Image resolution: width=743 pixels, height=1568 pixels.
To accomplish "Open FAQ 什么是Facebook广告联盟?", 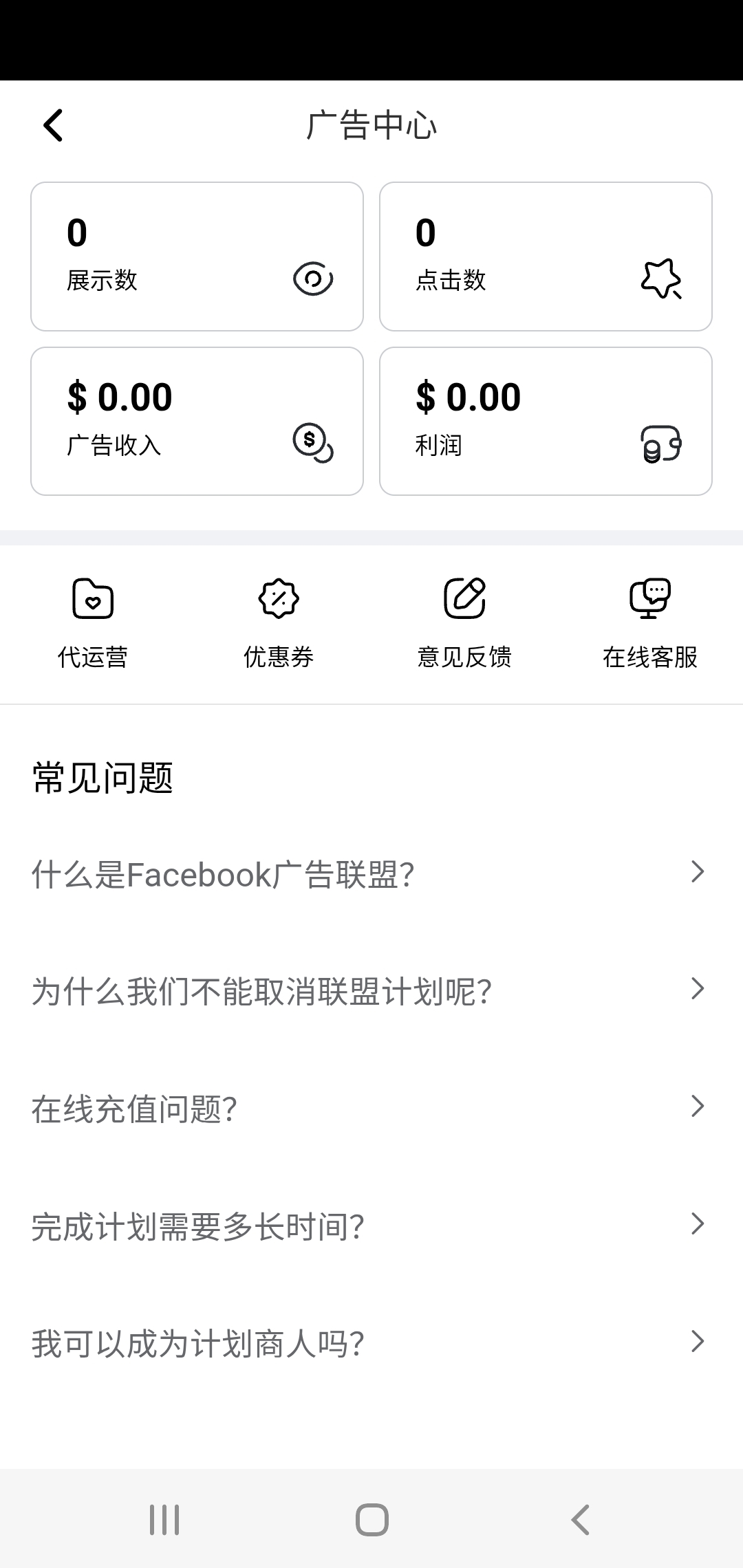I will click(x=370, y=874).
